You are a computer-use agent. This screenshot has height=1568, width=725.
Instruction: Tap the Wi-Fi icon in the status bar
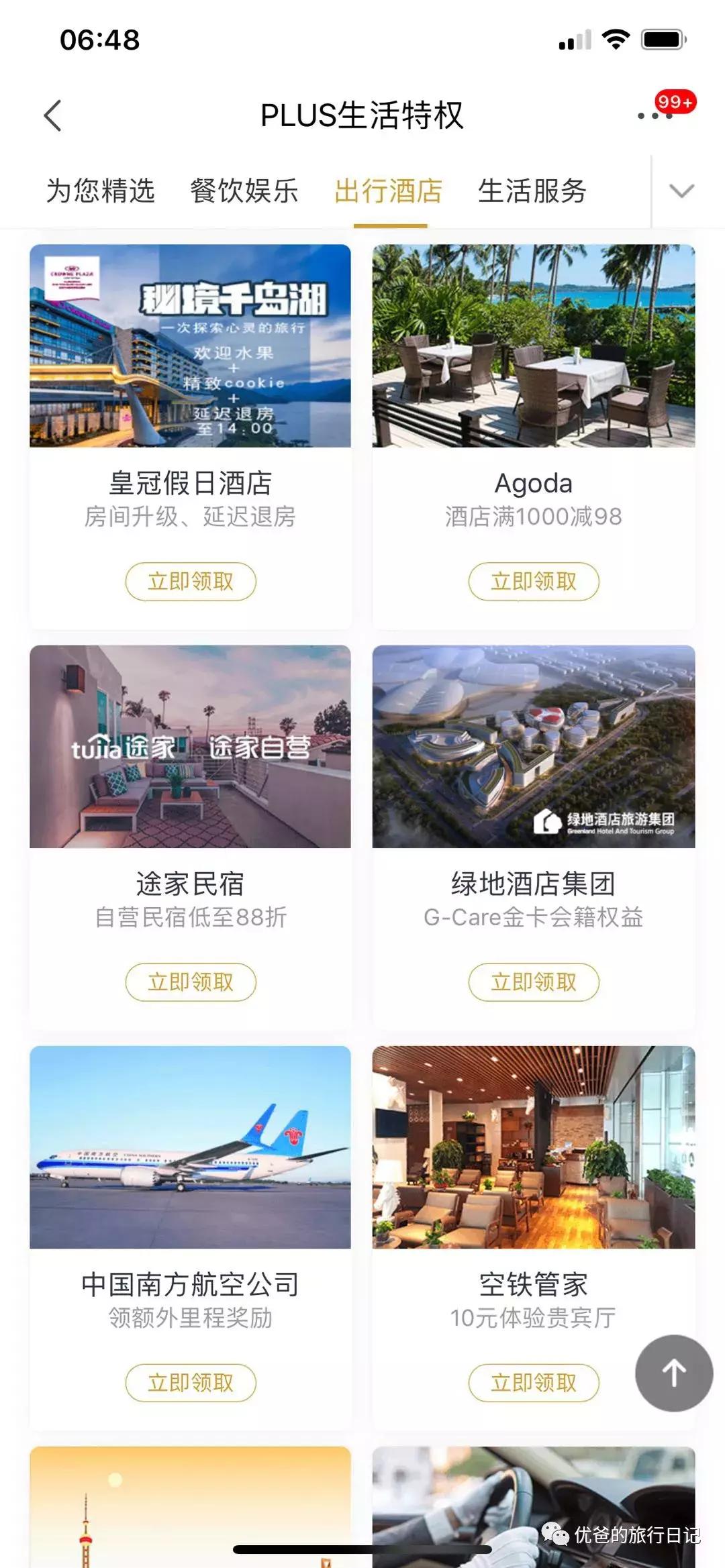click(x=614, y=40)
